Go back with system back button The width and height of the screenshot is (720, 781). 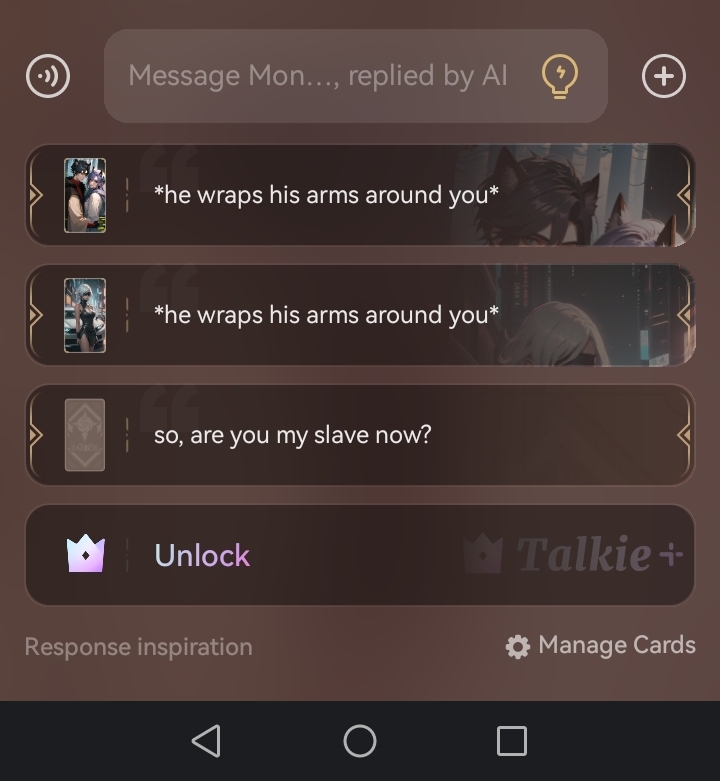(x=206, y=741)
